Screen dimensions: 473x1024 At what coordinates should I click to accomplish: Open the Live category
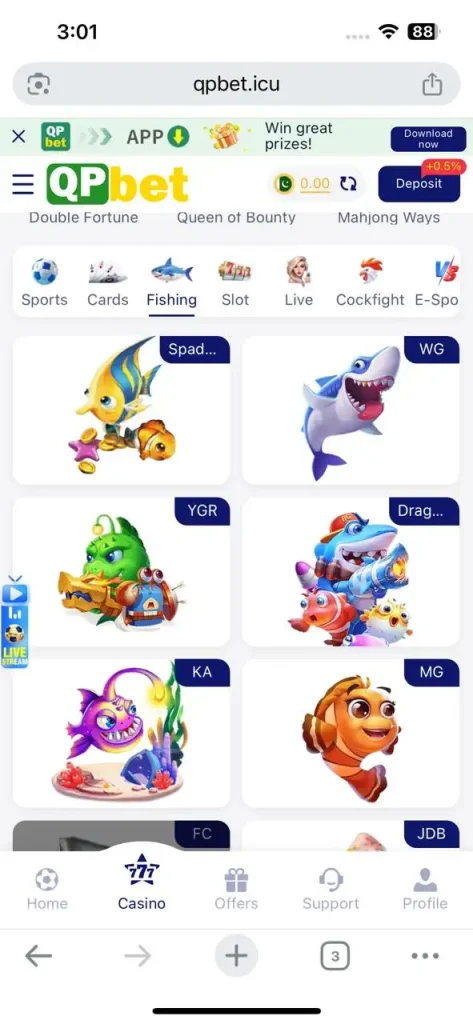tap(299, 283)
